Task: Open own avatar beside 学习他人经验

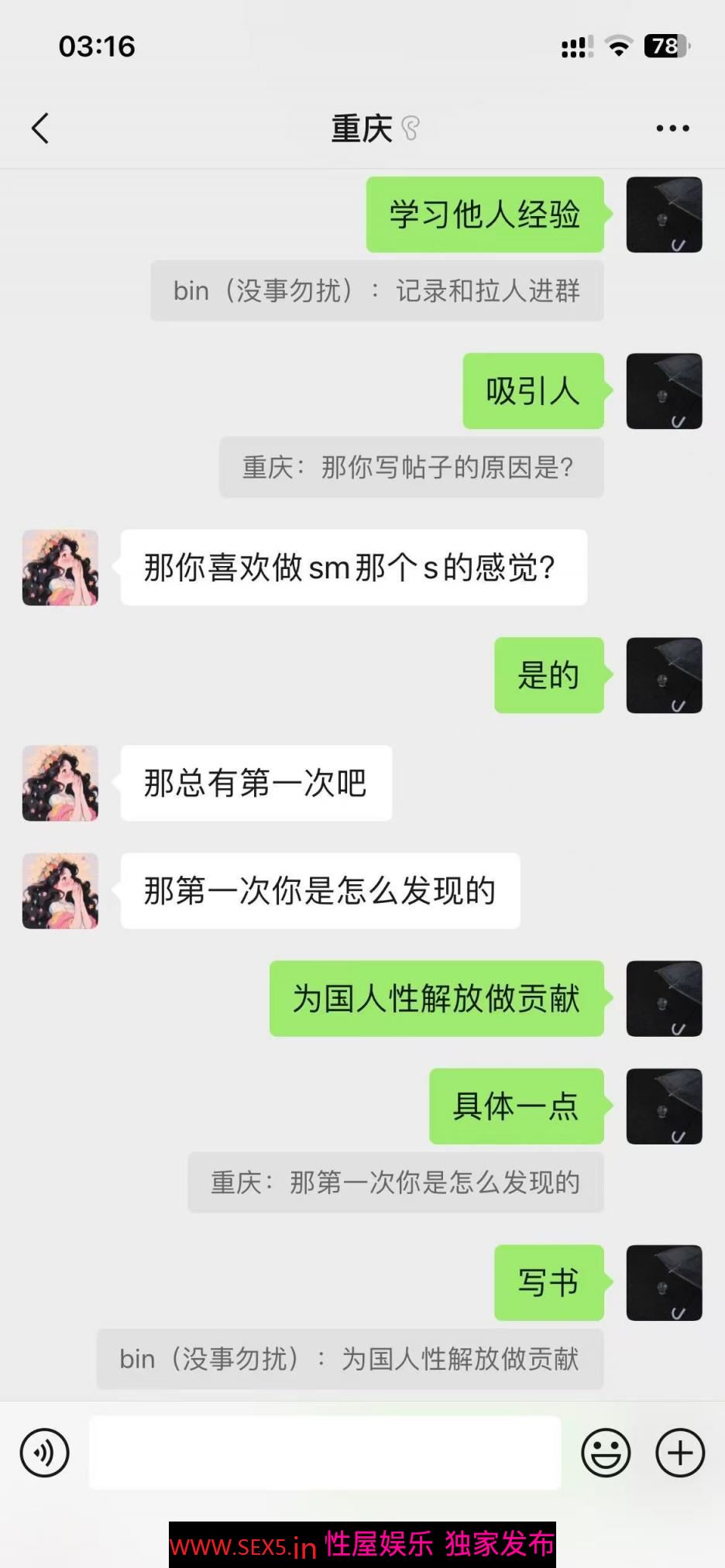Action: (x=664, y=214)
